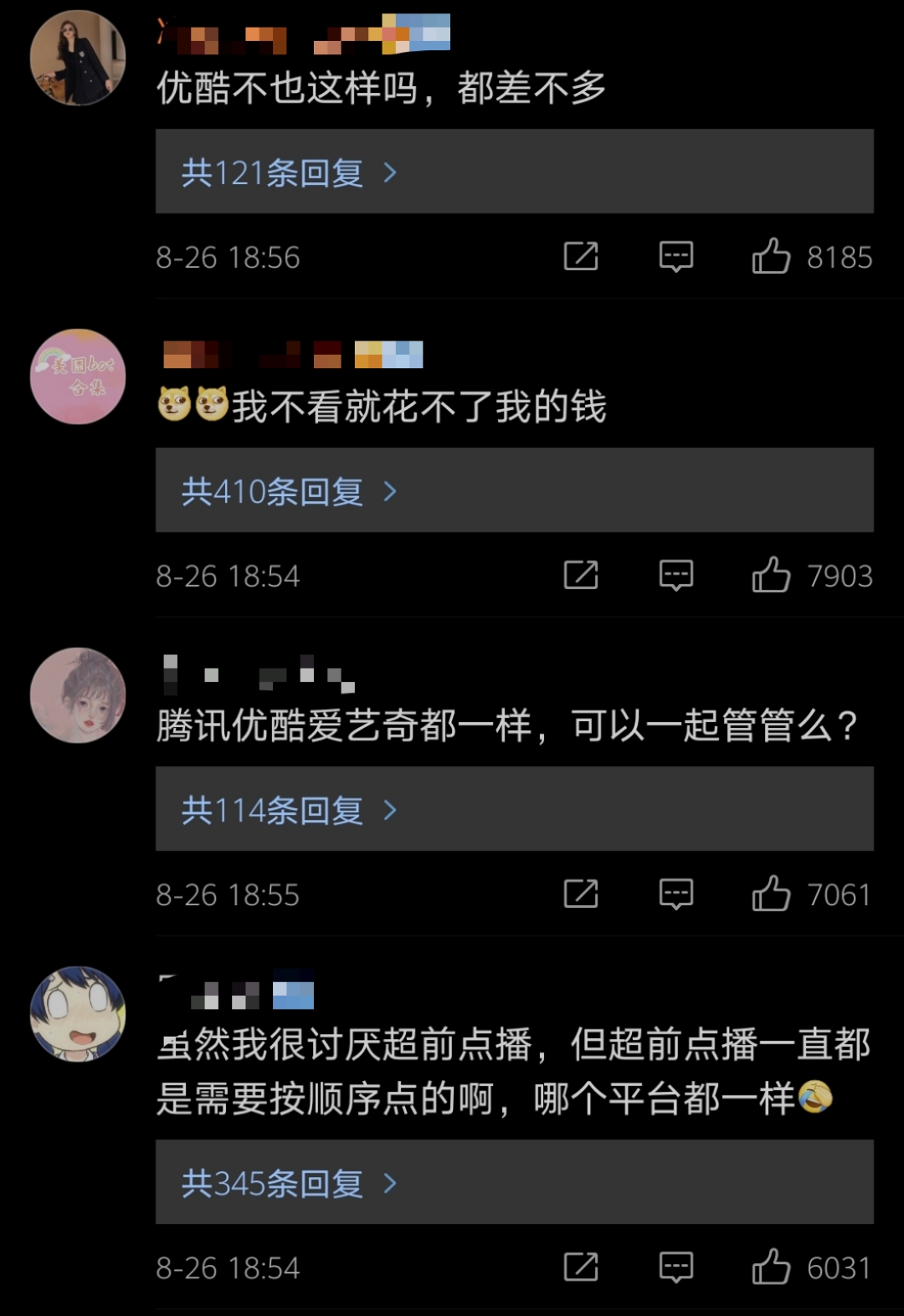The image size is (904, 1316).
Task: Reply to the comment posted 8-26 18:55
Action: (675, 894)
